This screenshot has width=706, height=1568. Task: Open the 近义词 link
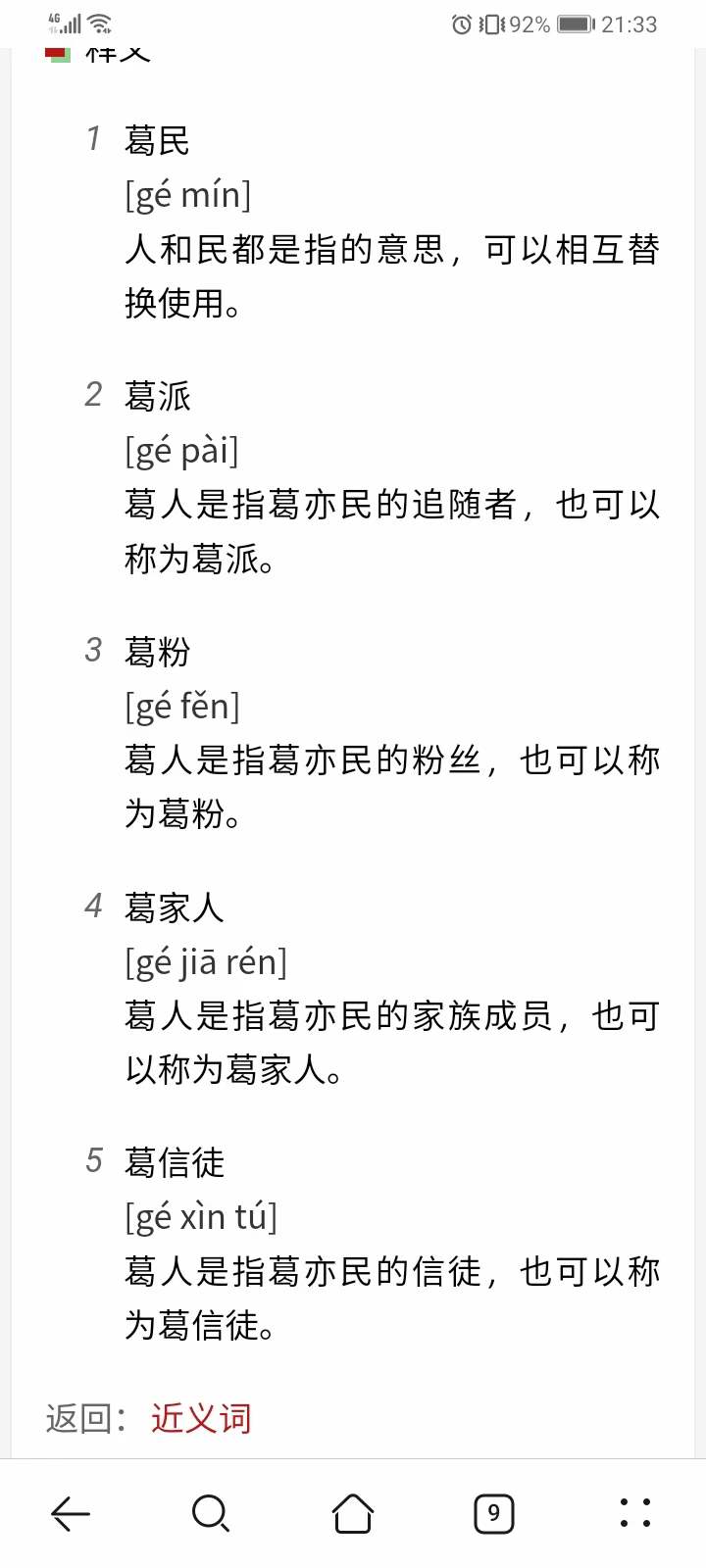tap(201, 1418)
